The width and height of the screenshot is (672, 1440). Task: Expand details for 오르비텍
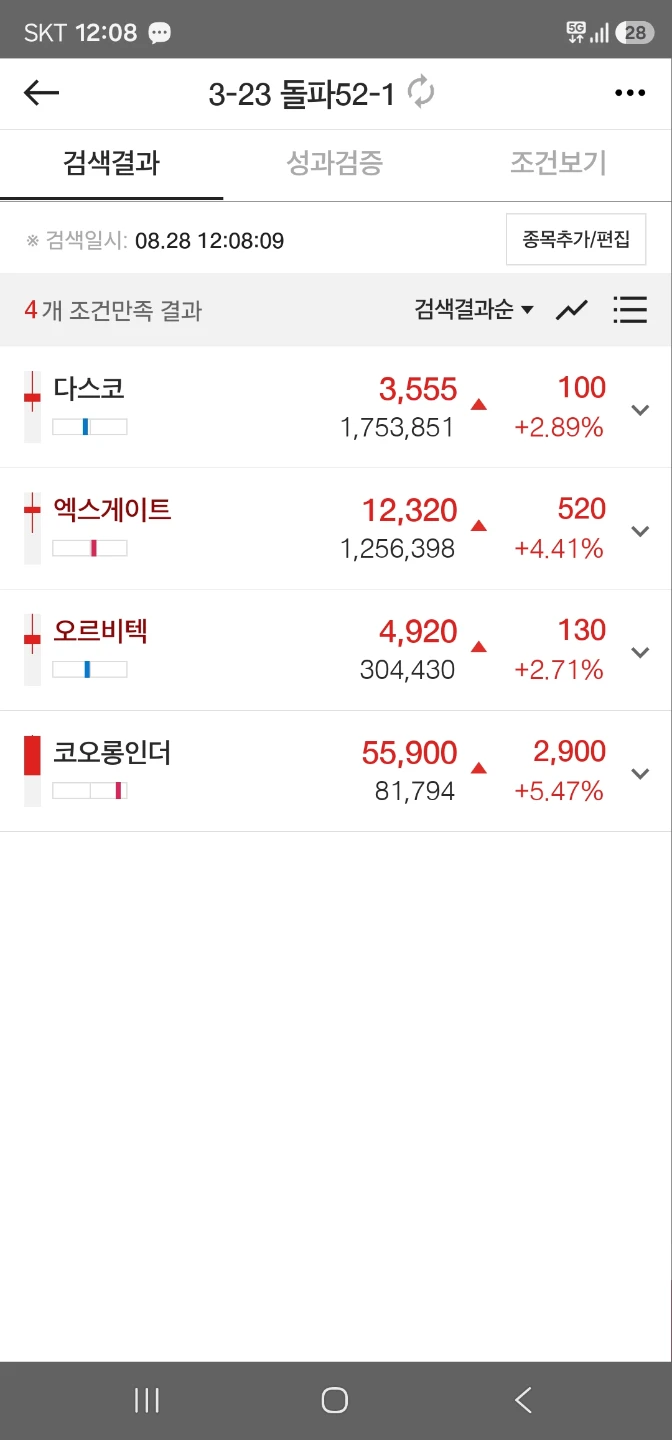(x=641, y=652)
